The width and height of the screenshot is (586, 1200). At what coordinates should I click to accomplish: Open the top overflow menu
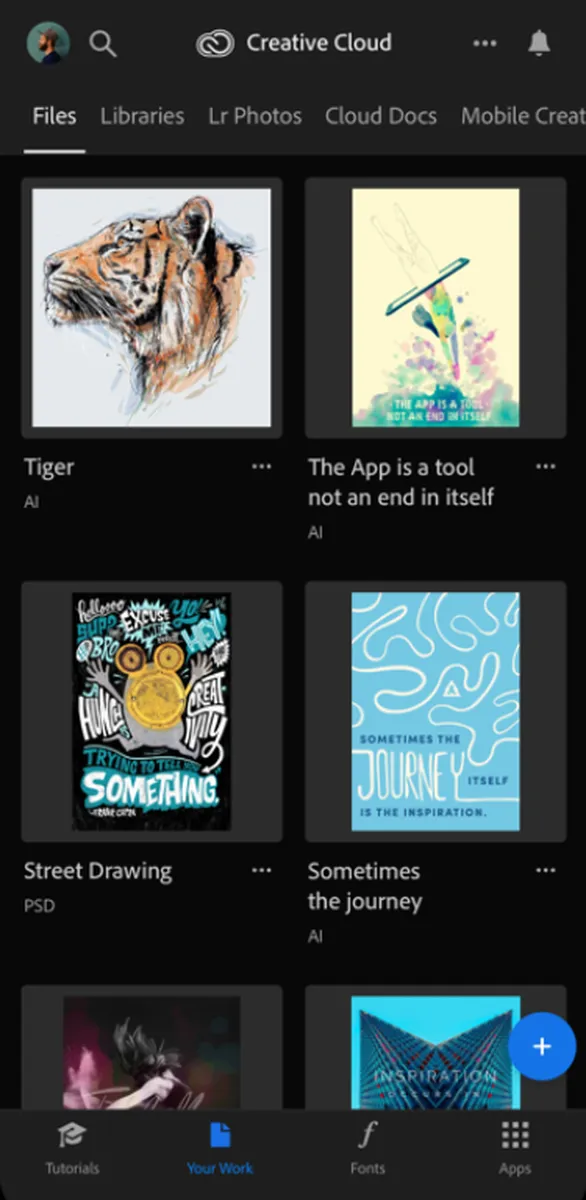coord(485,43)
